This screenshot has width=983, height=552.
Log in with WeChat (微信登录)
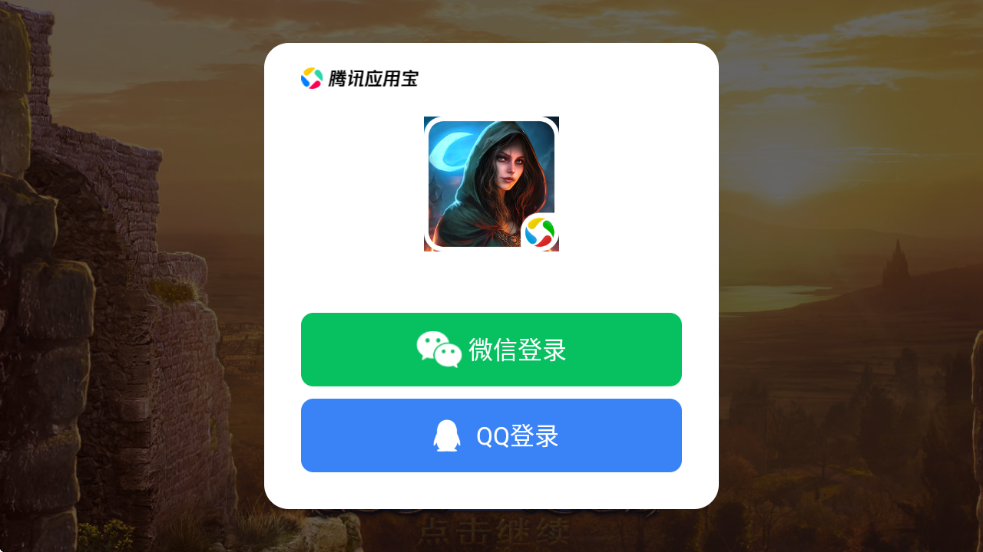(x=491, y=350)
